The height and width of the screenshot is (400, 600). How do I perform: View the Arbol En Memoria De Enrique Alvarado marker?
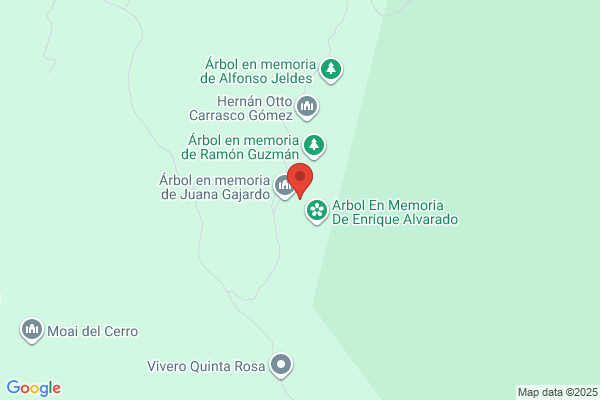[x=317, y=210]
